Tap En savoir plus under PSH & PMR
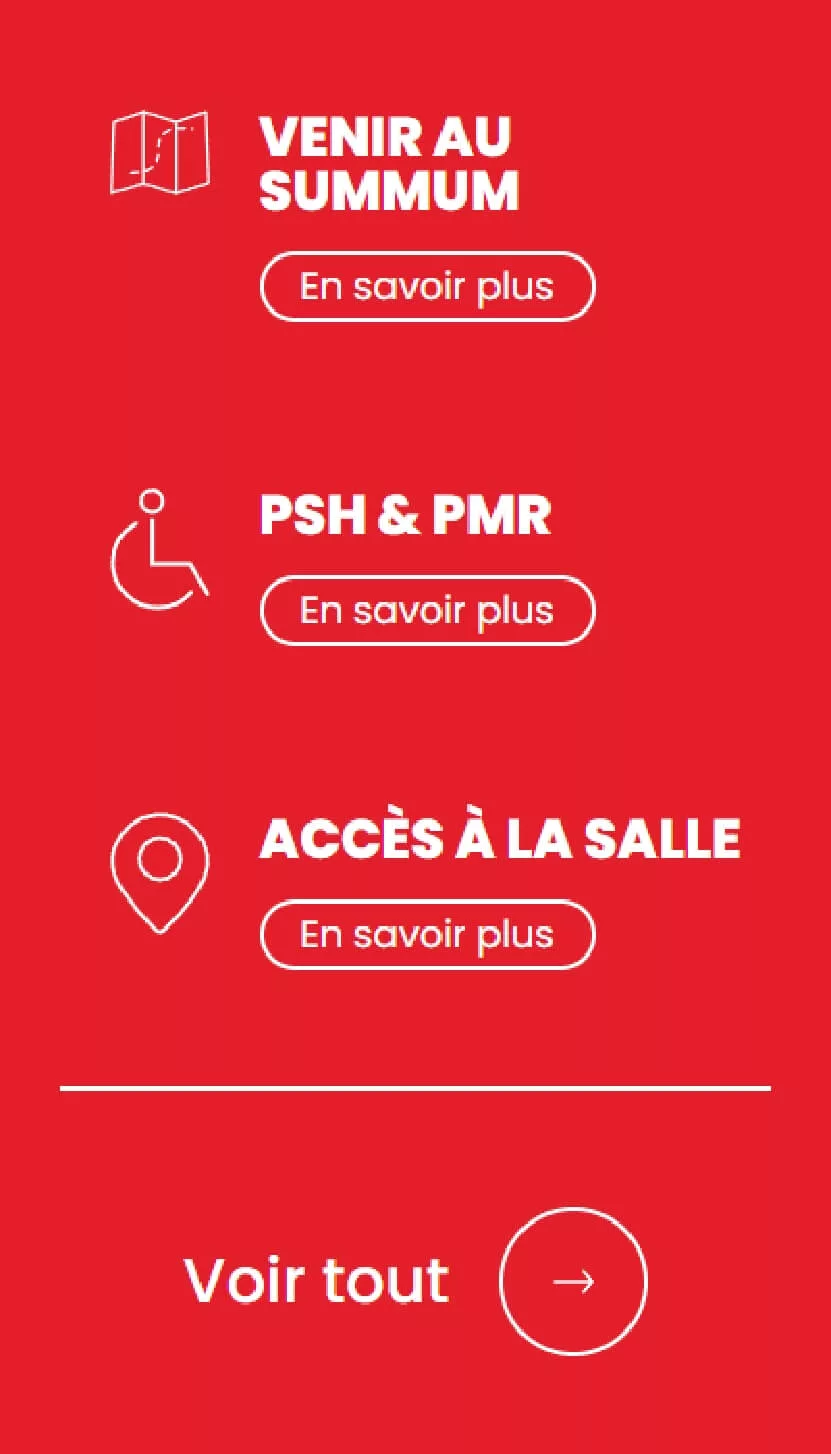 (x=427, y=610)
